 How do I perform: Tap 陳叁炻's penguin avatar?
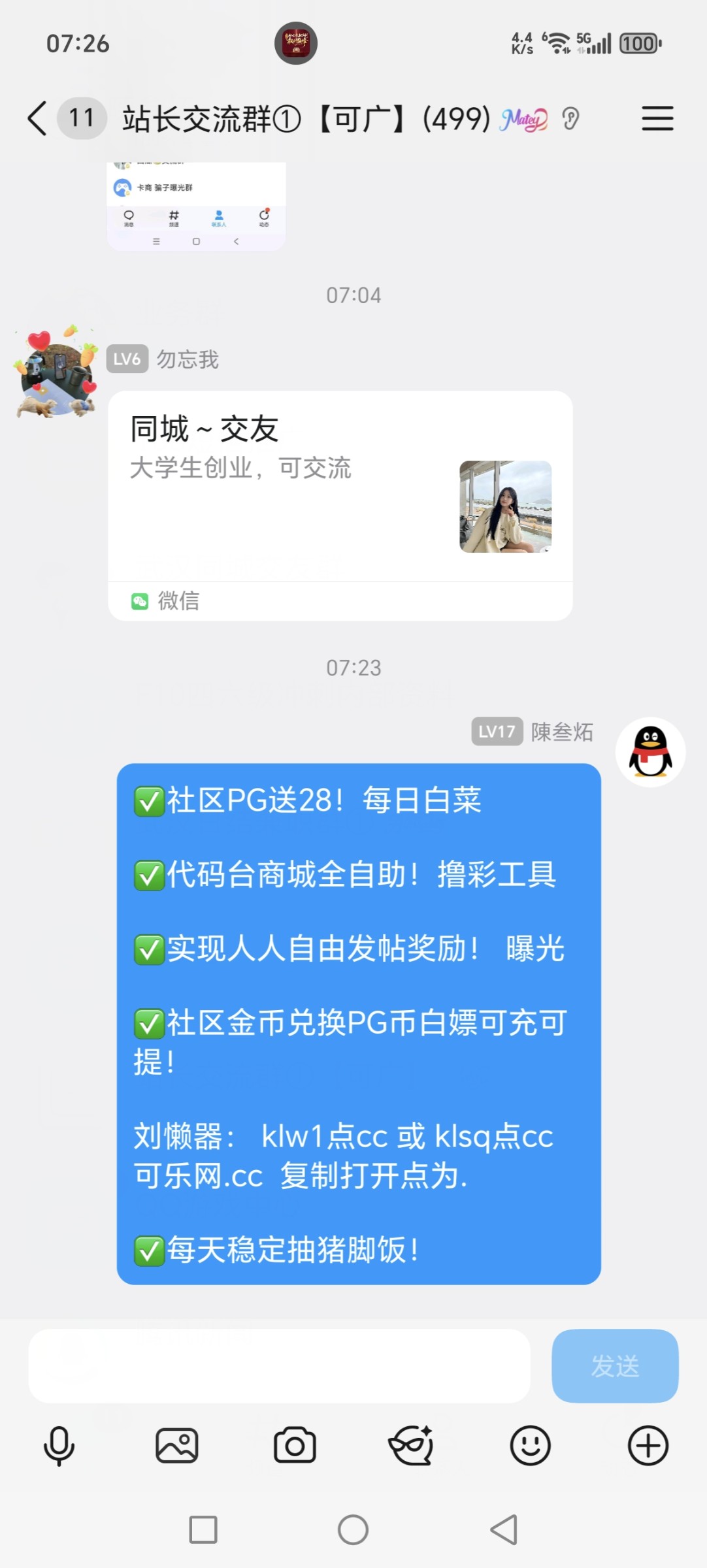[x=649, y=751]
